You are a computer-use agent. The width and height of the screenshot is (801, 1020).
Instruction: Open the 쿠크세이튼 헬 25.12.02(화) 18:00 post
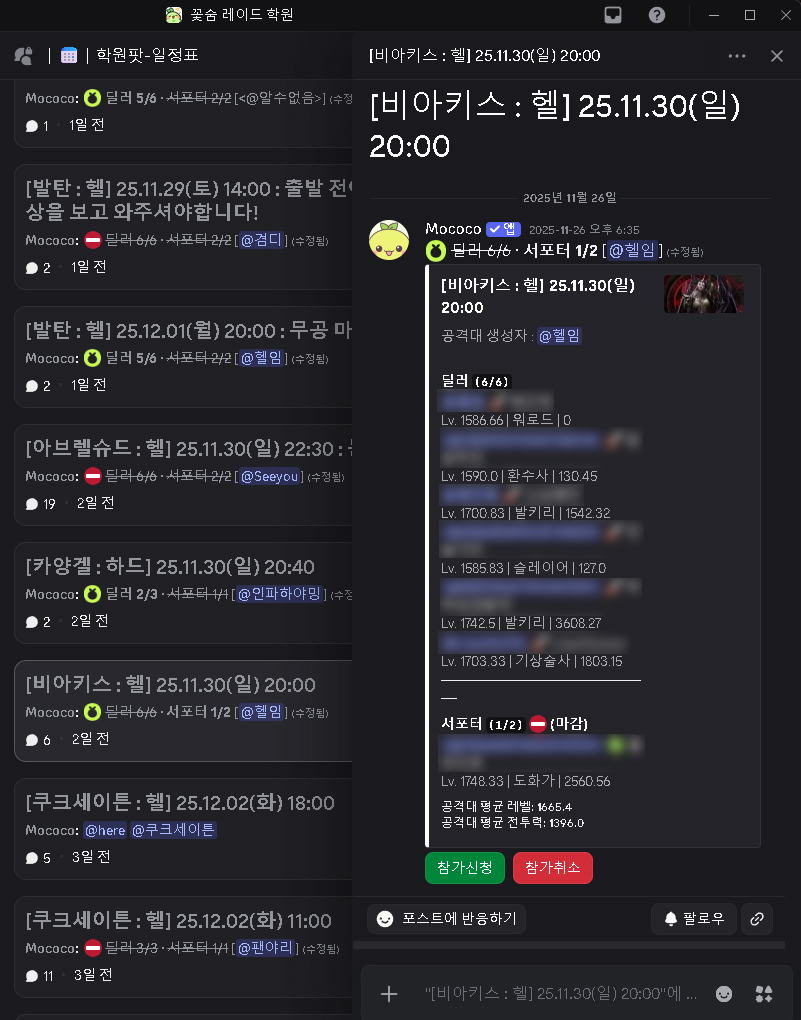pyautogui.click(x=180, y=803)
